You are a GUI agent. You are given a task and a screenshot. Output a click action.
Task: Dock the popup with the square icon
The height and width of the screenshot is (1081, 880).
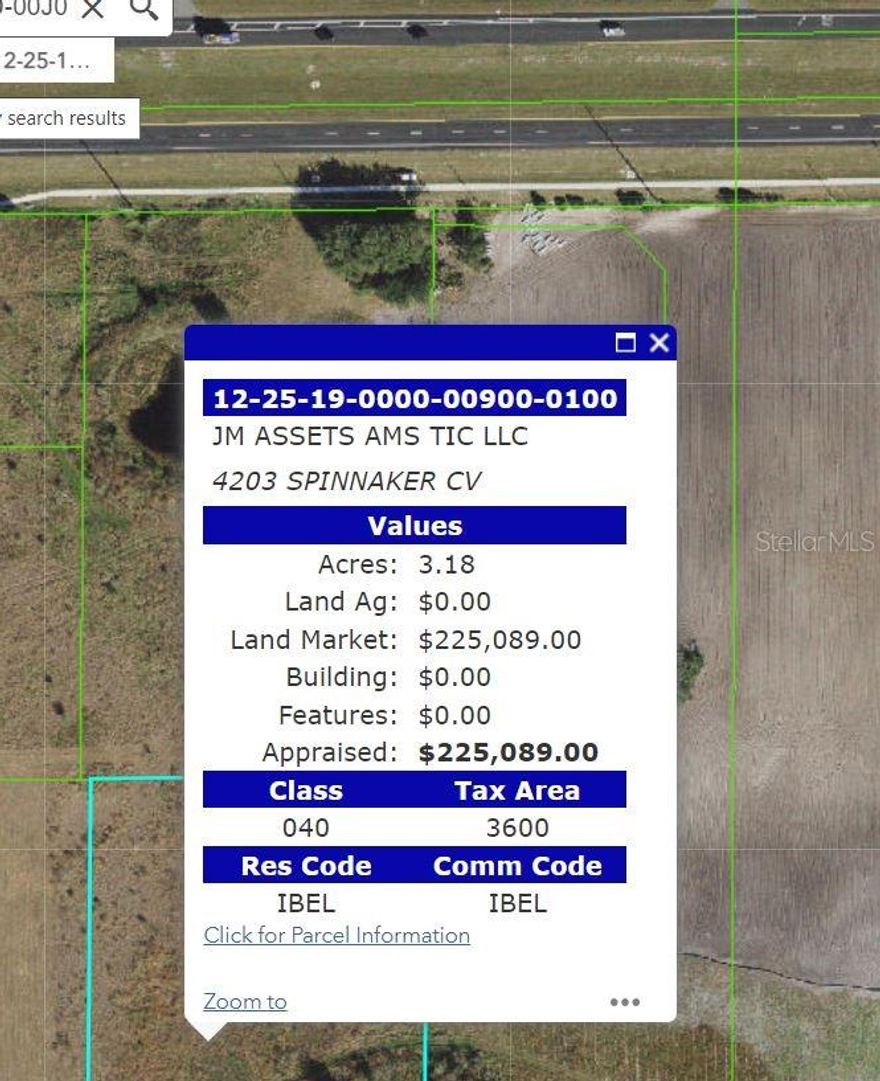click(x=626, y=342)
